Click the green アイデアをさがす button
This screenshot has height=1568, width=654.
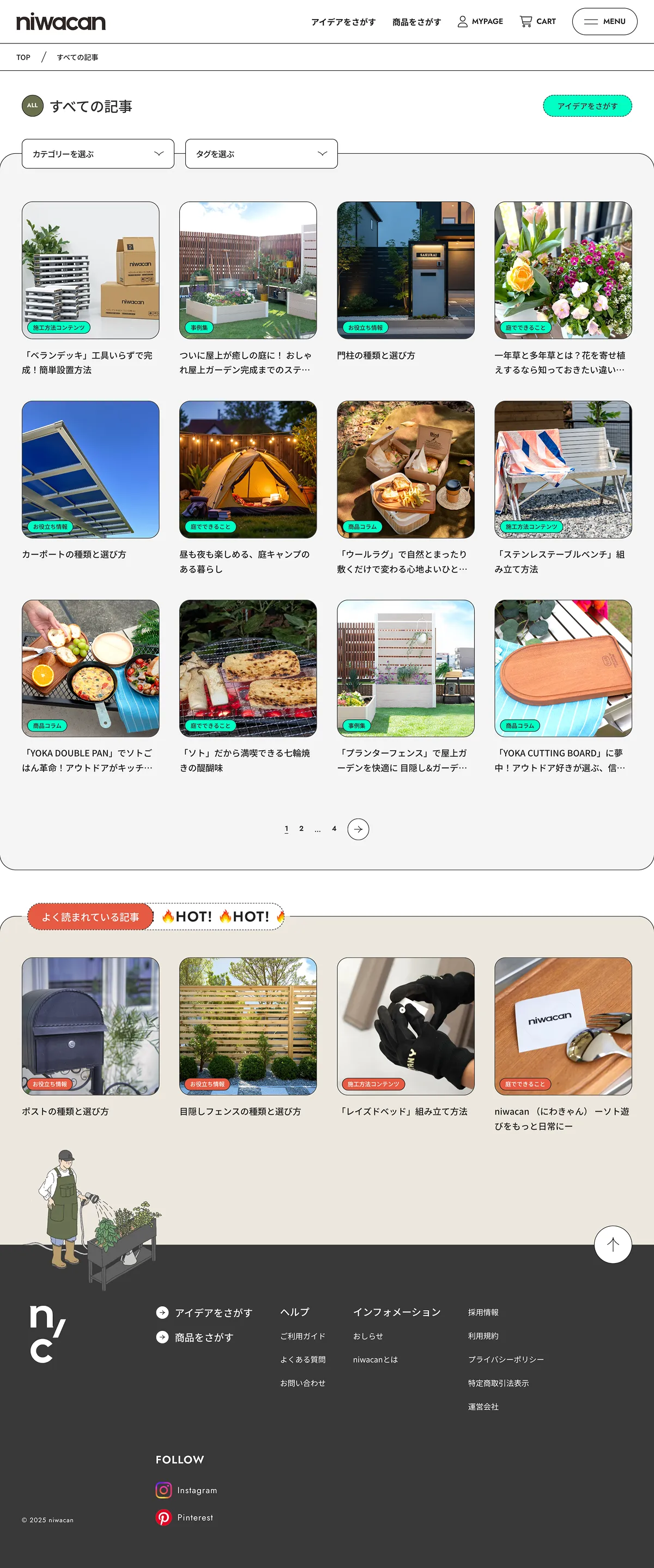588,105
